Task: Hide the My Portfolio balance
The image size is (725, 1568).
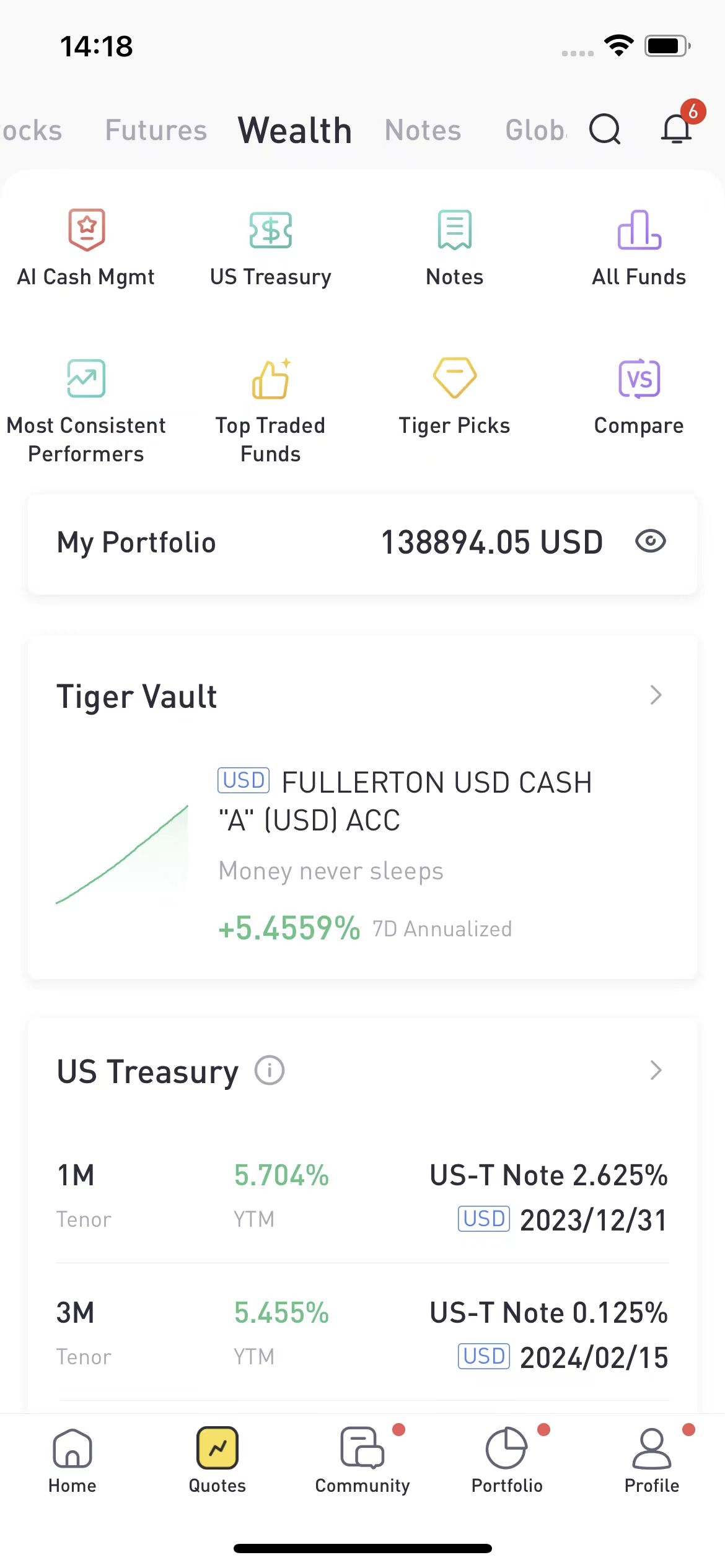Action: pyautogui.click(x=651, y=541)
